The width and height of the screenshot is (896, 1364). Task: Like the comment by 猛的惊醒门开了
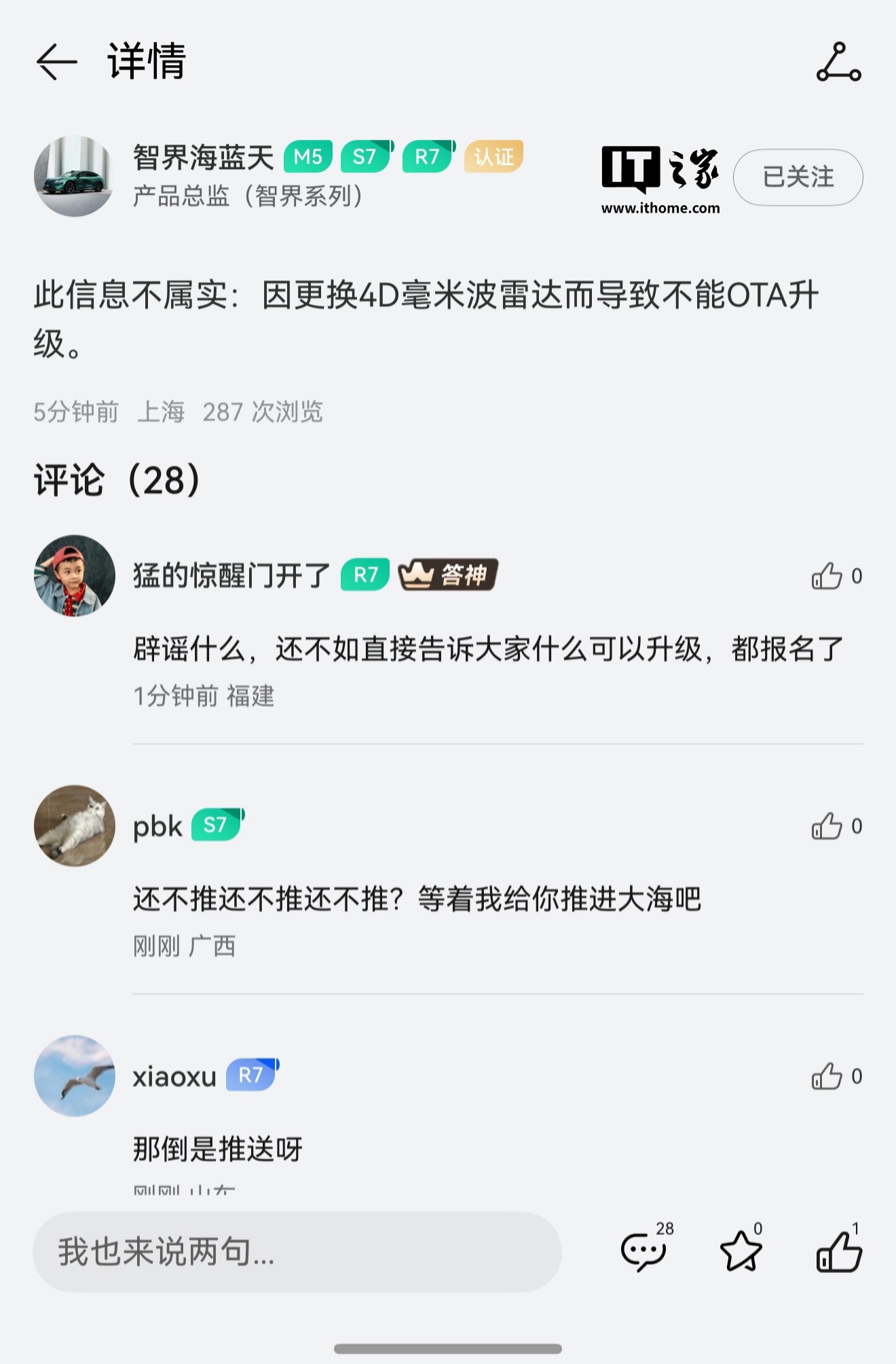click(x=827, y=576)
